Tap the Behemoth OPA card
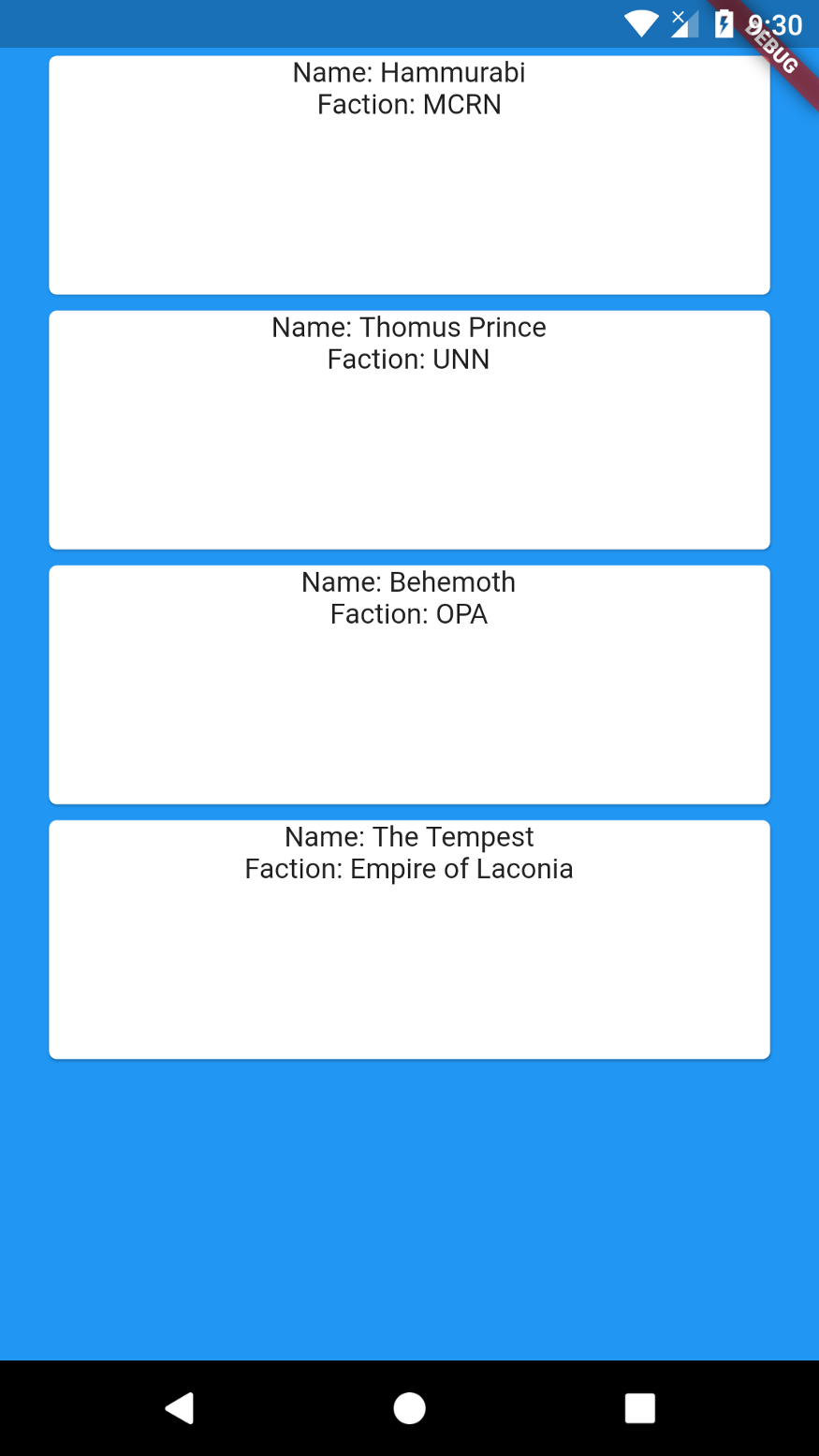 click(x=409, y=684)
